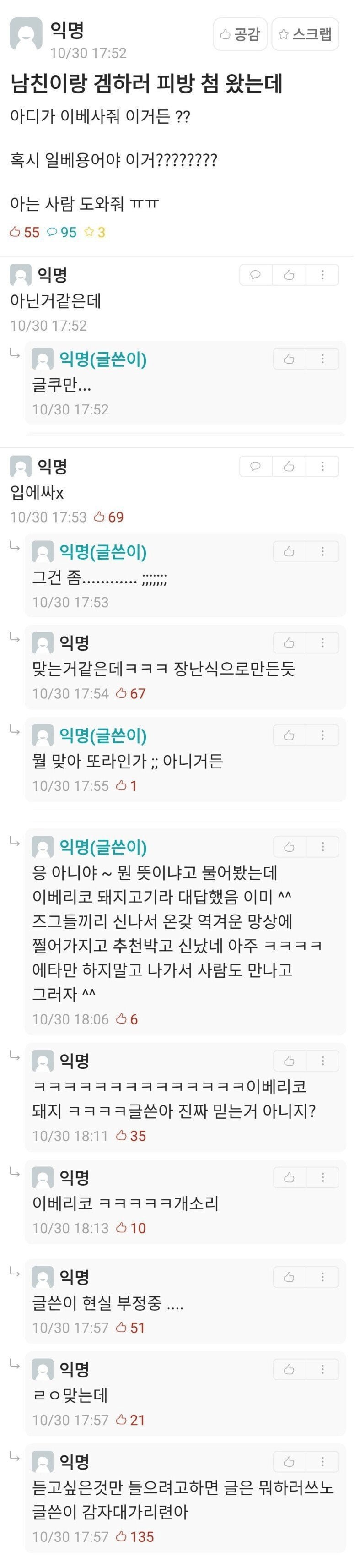This screenshot has height=1568, width=360.
Task: Thumbs up the reply 'ㄹㅇ맞는데'
Action: click(289, 1370)
